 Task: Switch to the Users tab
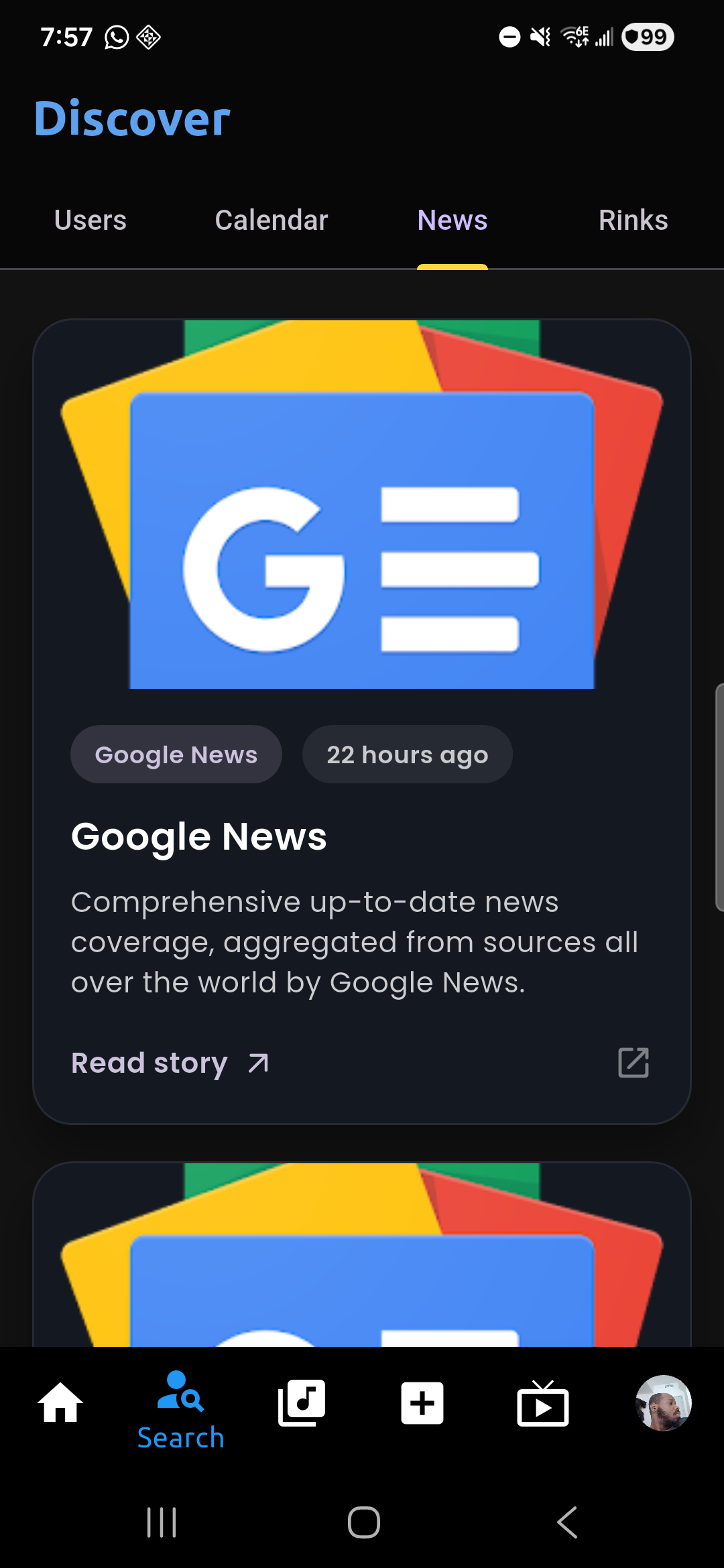(x=90, y=220)
